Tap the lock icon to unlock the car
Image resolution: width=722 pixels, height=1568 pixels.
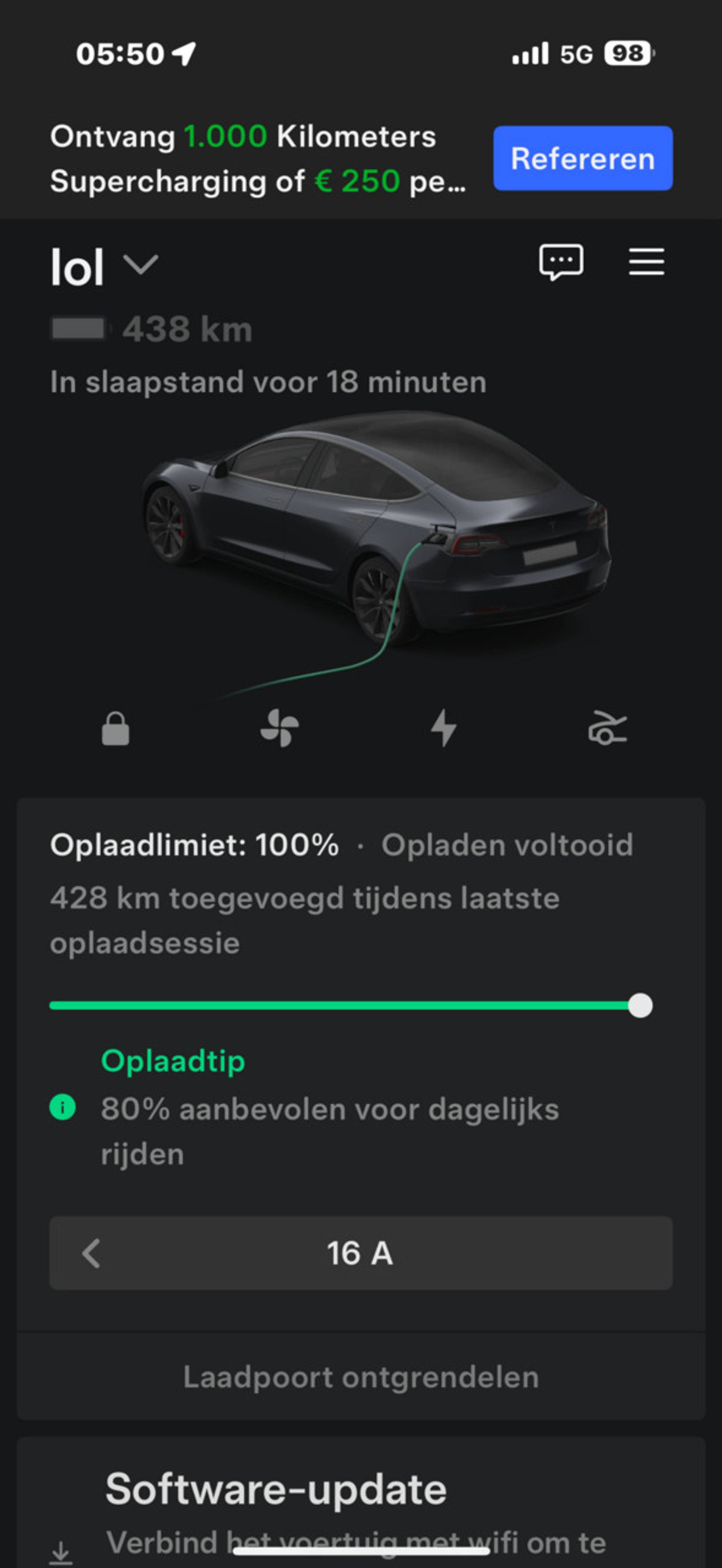[x=115, y=728]
